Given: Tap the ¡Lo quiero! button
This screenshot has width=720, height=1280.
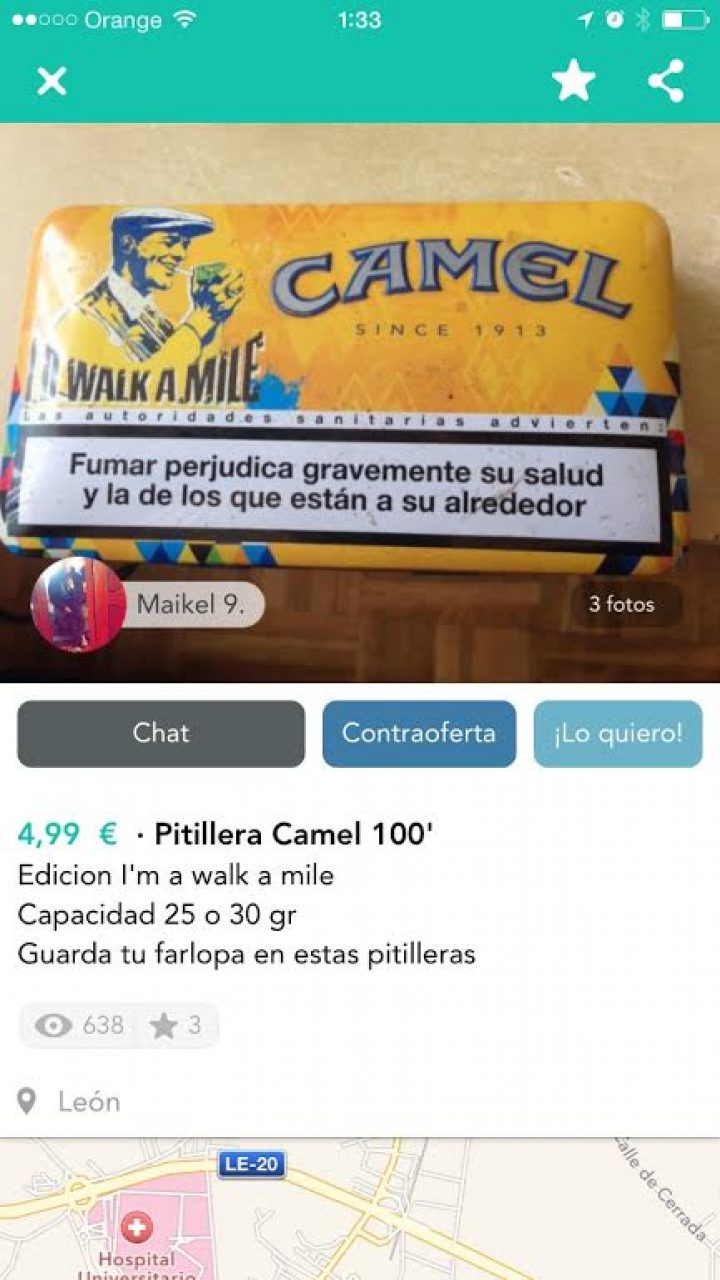Looking at the screenshot, I should pos(617,733).
